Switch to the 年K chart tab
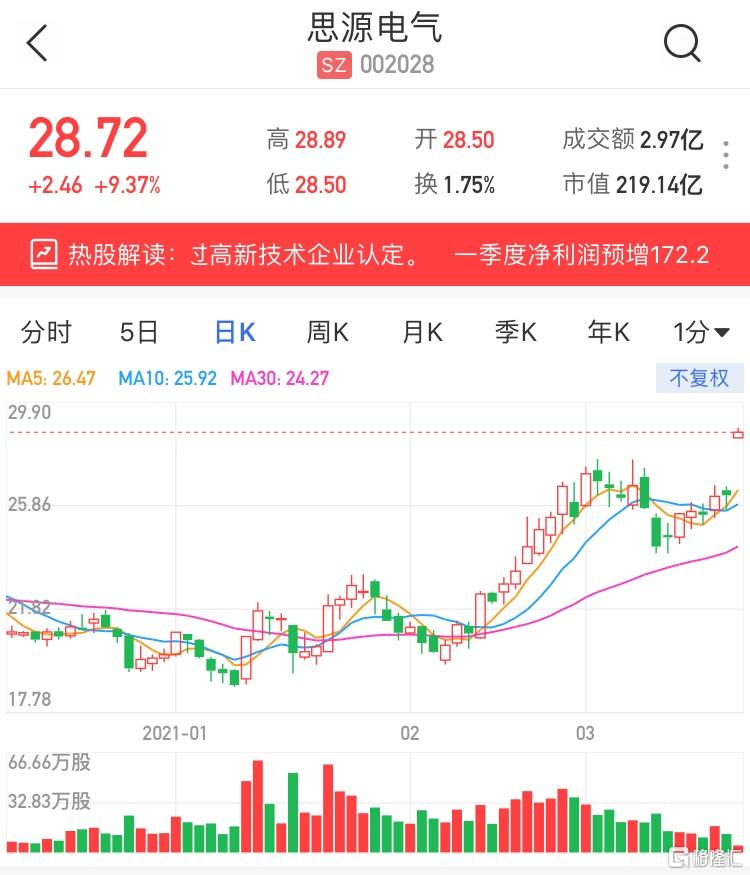This screenshot has height=875, width=750. (609, 332)
